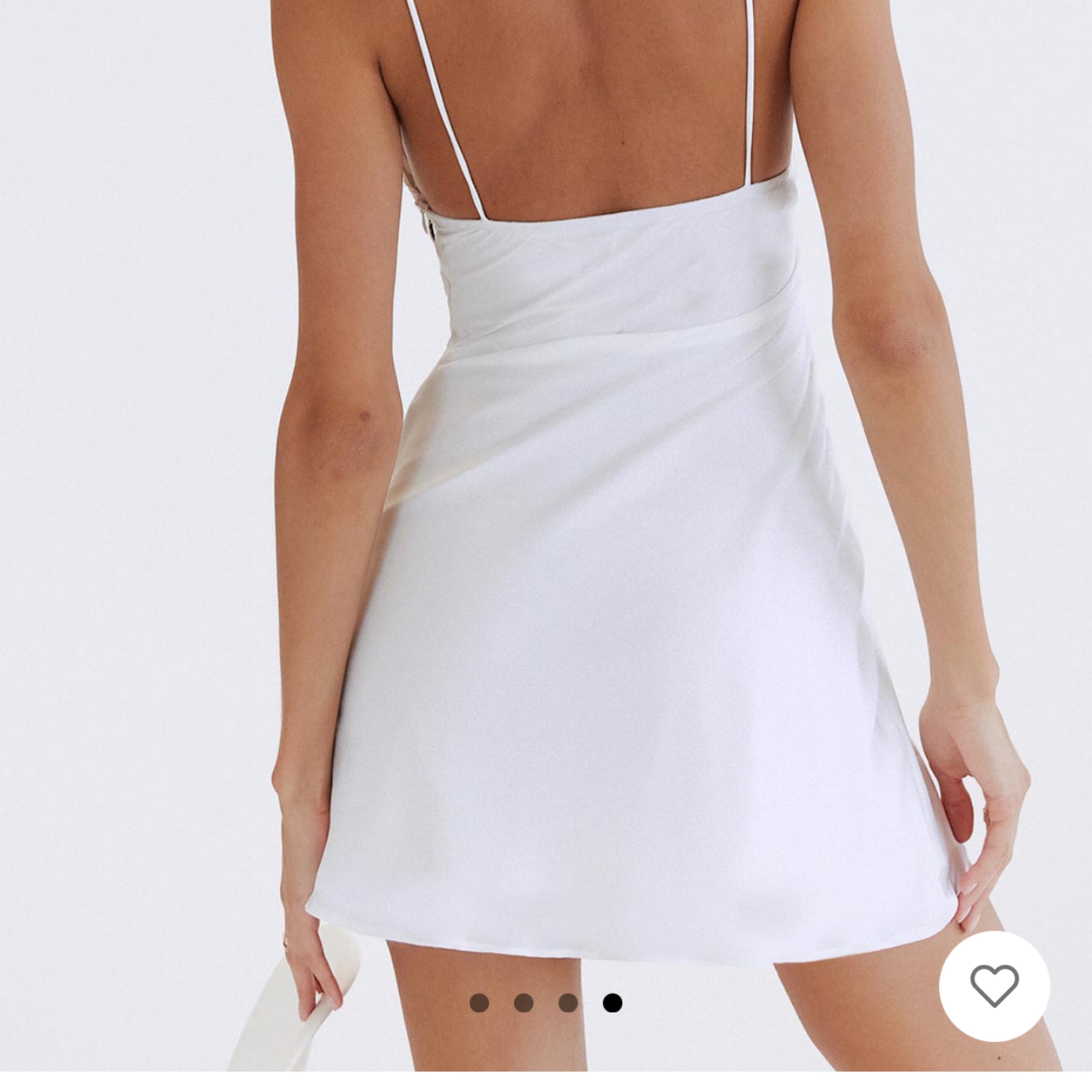The width and height of the screenshot is (1092, 1092).
Task: Go to the second image dot
Action: 524,1003
